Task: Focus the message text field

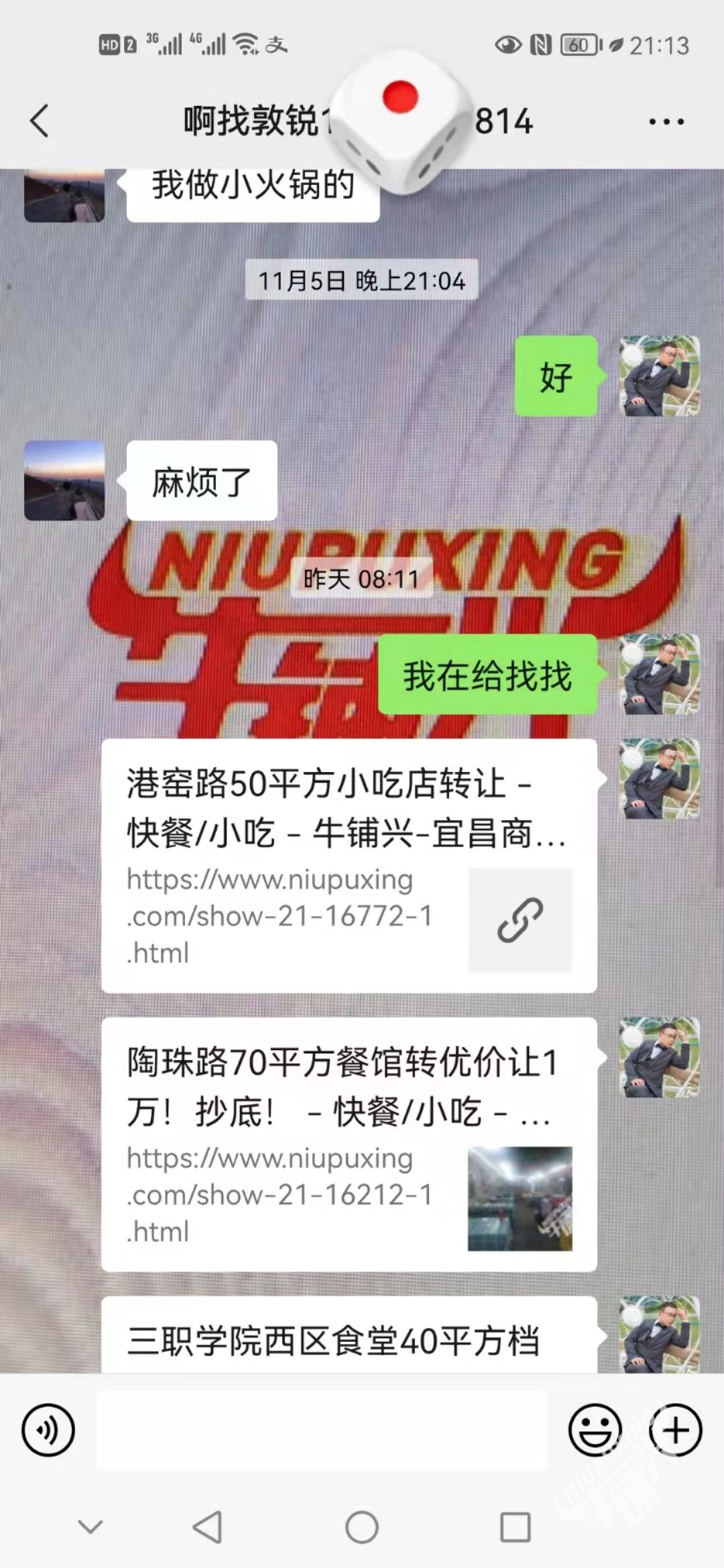Action: click(x=322, y=1430)
